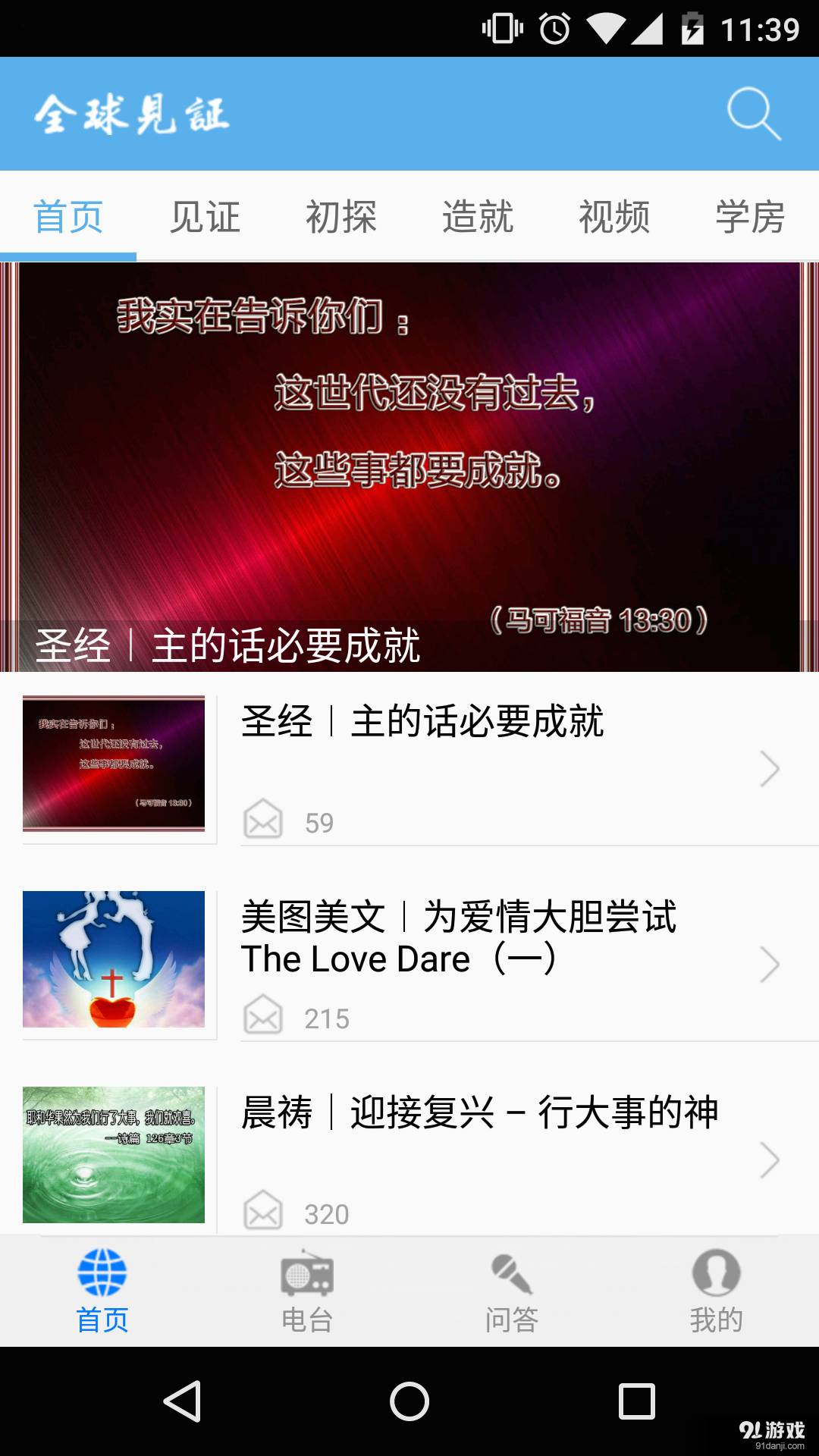
Task: Select the globe 首页 icon in bottom navigation
Action: 102,1282
